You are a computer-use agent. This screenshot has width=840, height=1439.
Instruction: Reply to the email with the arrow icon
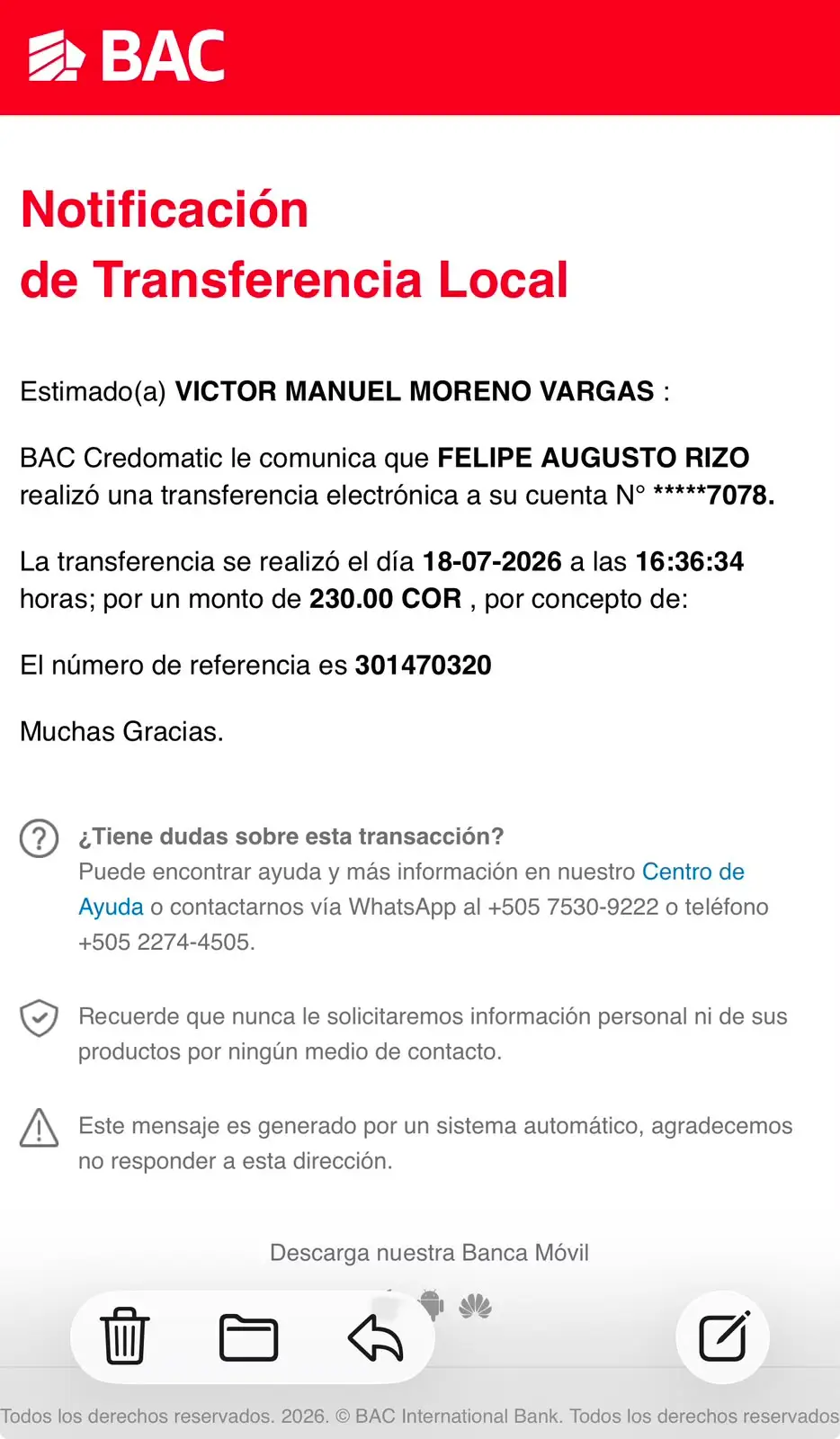pos(375,1337)
